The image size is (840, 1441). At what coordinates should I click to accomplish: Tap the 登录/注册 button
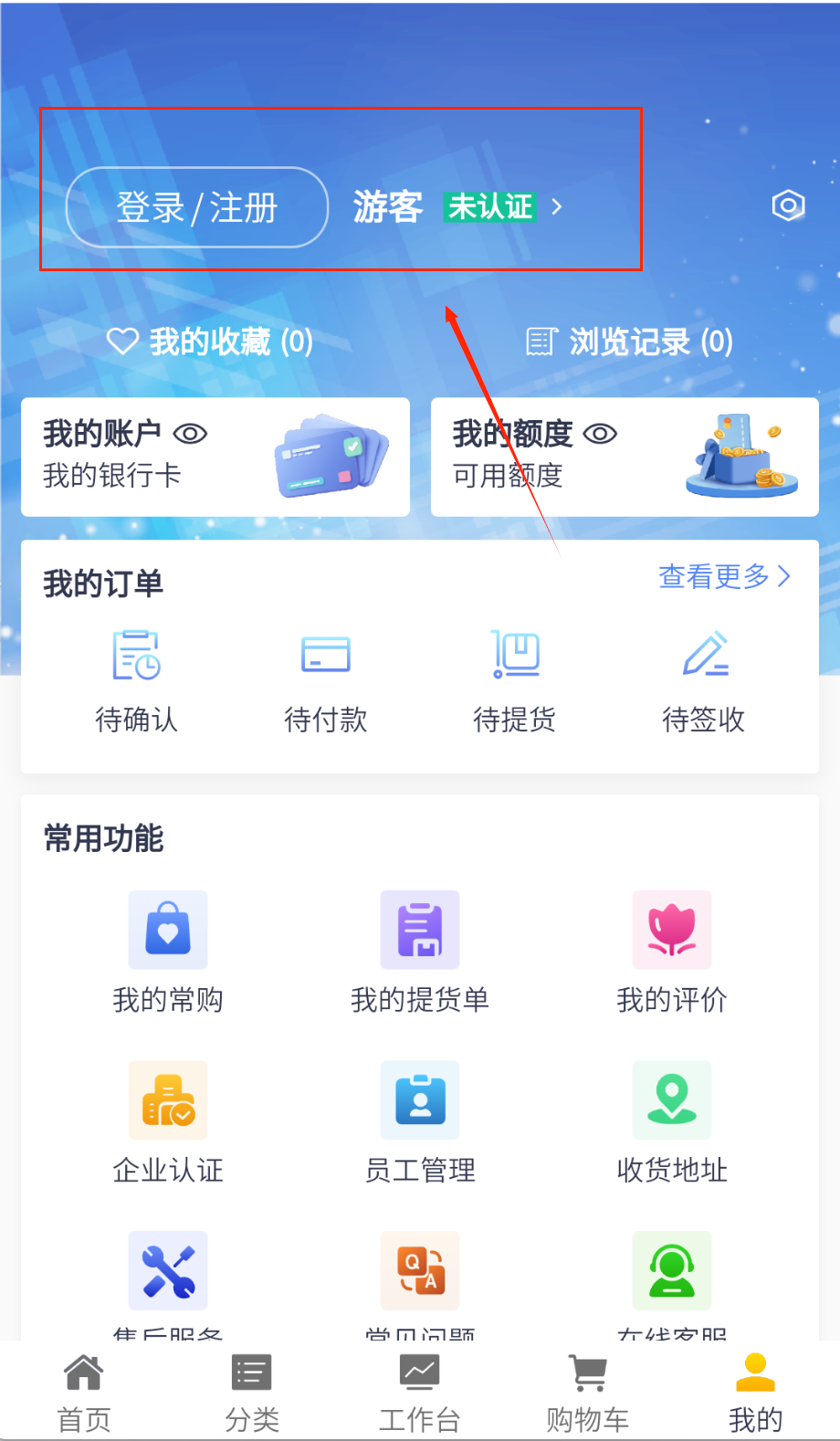[x=196, y=207]
